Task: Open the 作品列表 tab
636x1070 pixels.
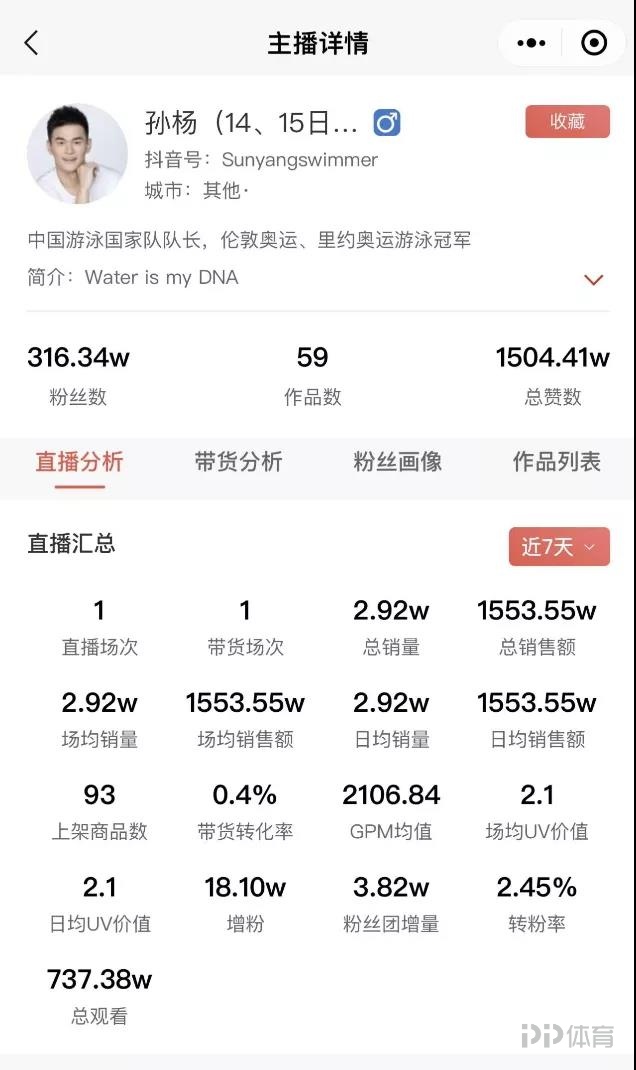Action: point(556,462)
